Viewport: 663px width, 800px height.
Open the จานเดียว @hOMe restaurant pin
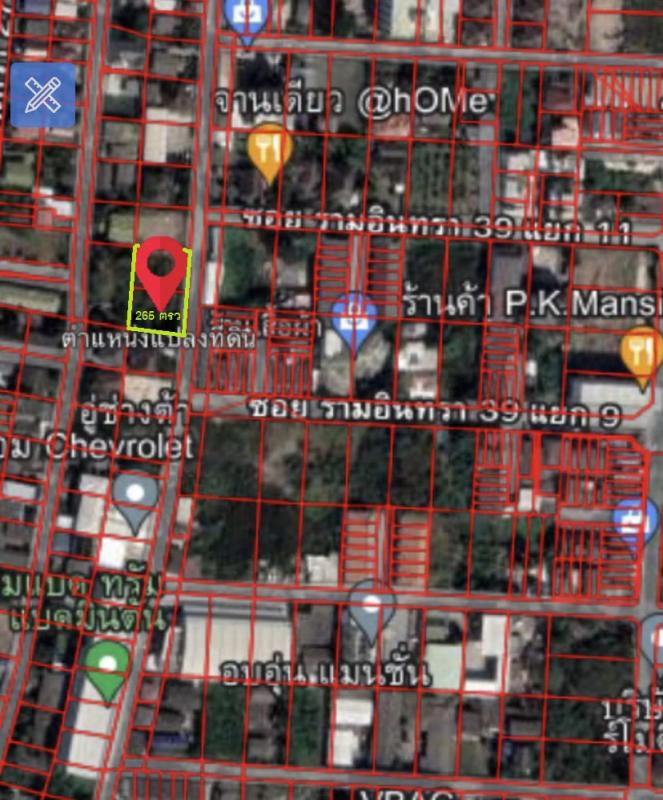268,150
